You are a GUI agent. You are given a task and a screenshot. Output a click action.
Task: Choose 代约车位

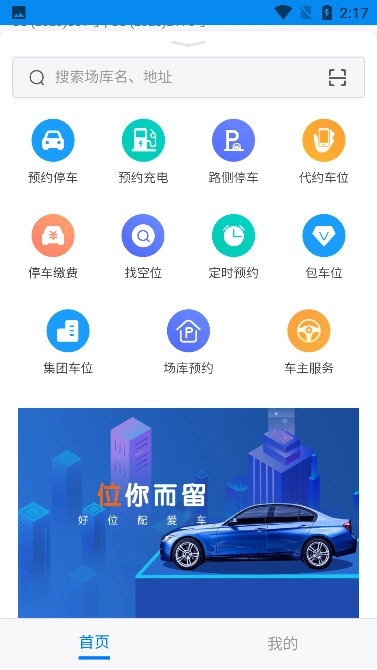pyautogui.click(x=324, y=151)
